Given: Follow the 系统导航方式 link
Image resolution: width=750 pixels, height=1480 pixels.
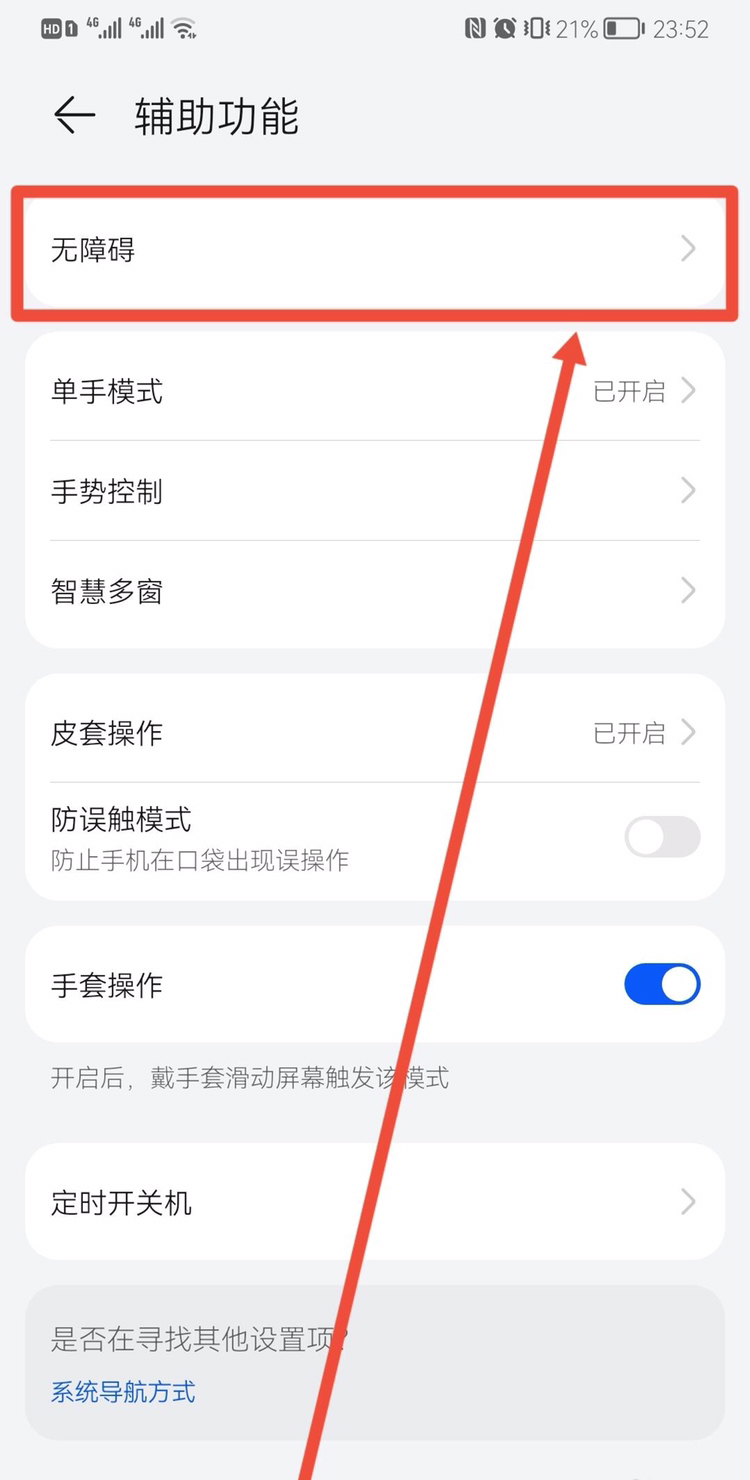Looking at the screenshot, I should [124, 1391].
